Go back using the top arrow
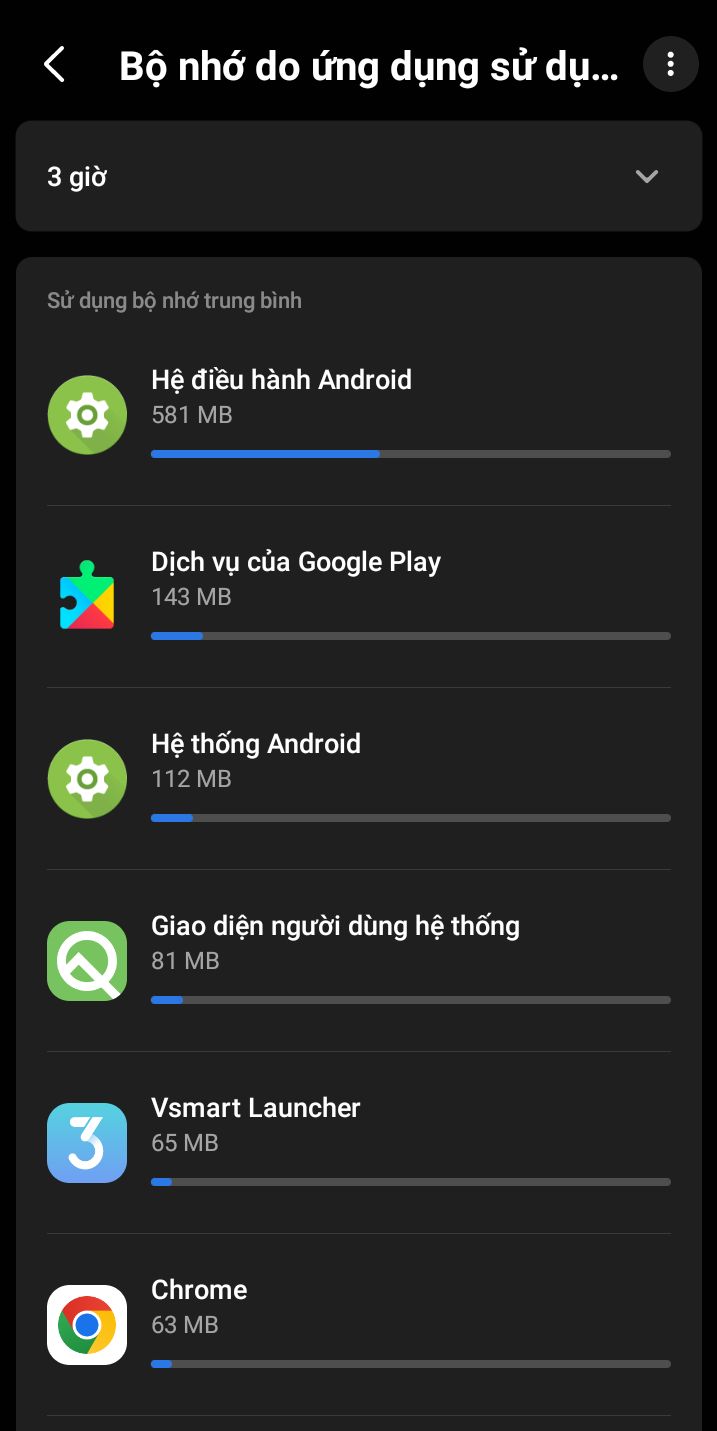 coord(55,66)
